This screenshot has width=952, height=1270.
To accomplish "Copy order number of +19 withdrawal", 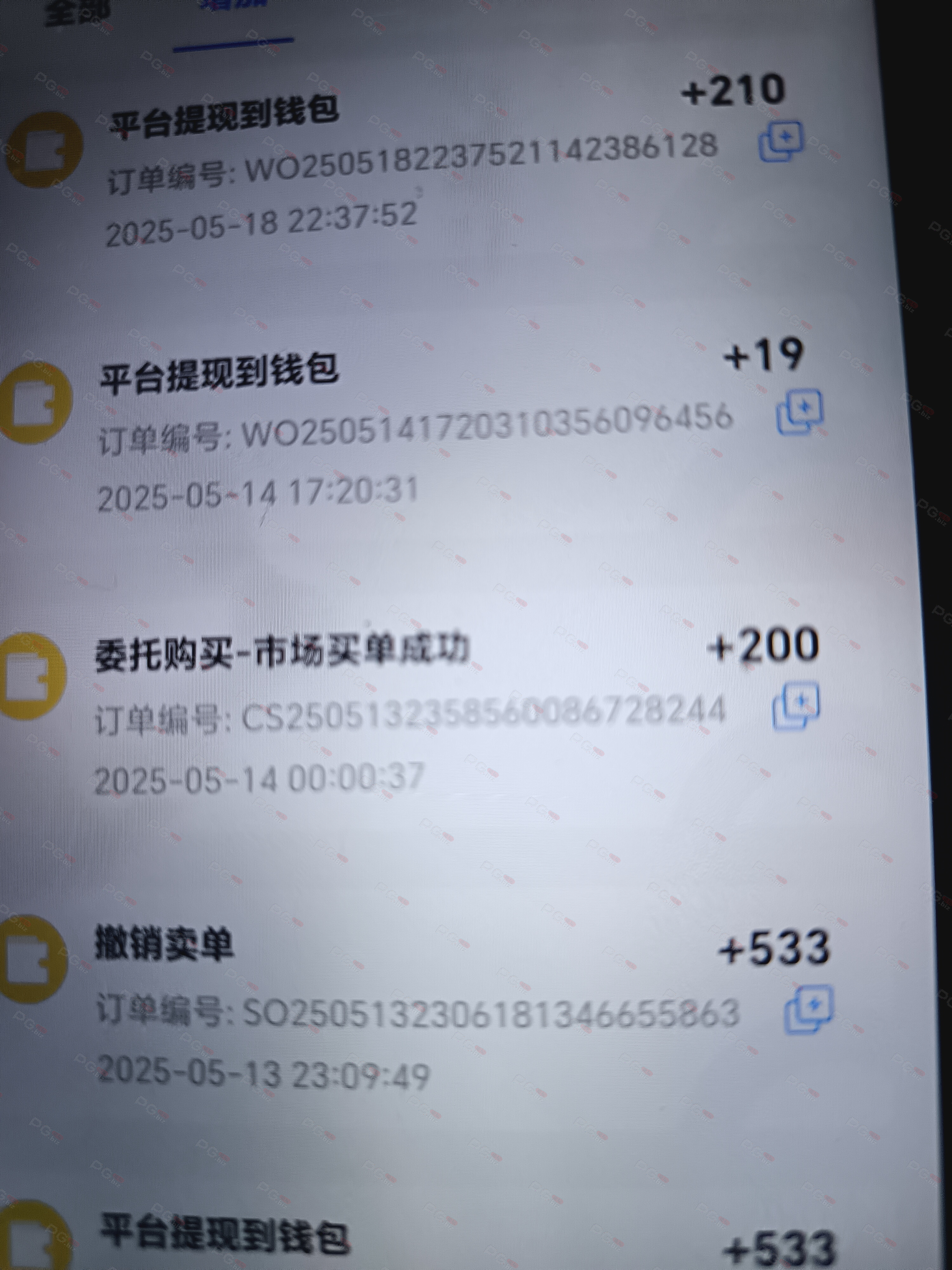I will (x=800, y=412).
